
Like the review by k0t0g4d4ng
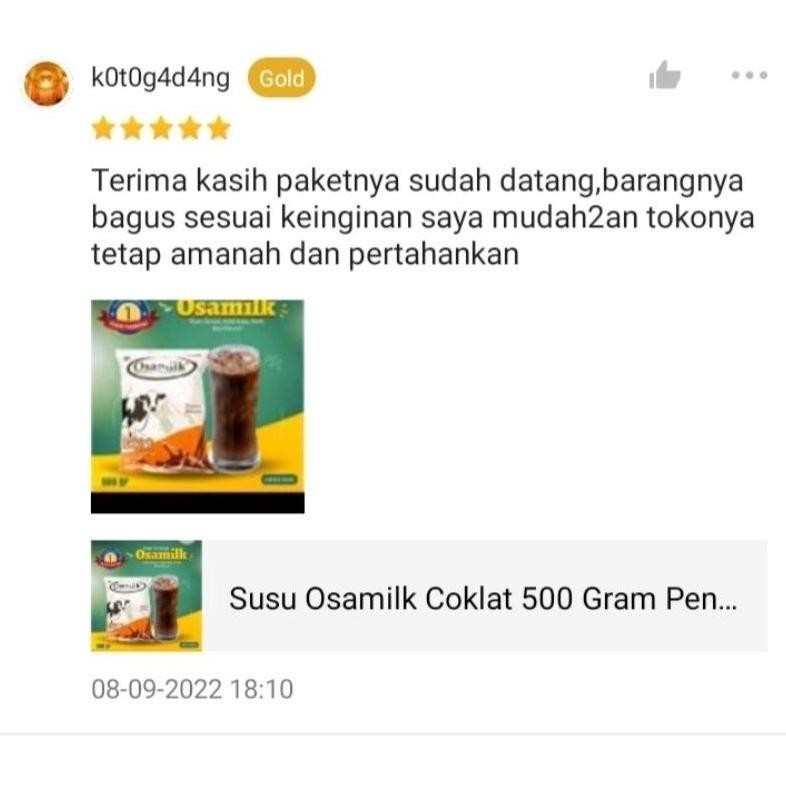664,76
